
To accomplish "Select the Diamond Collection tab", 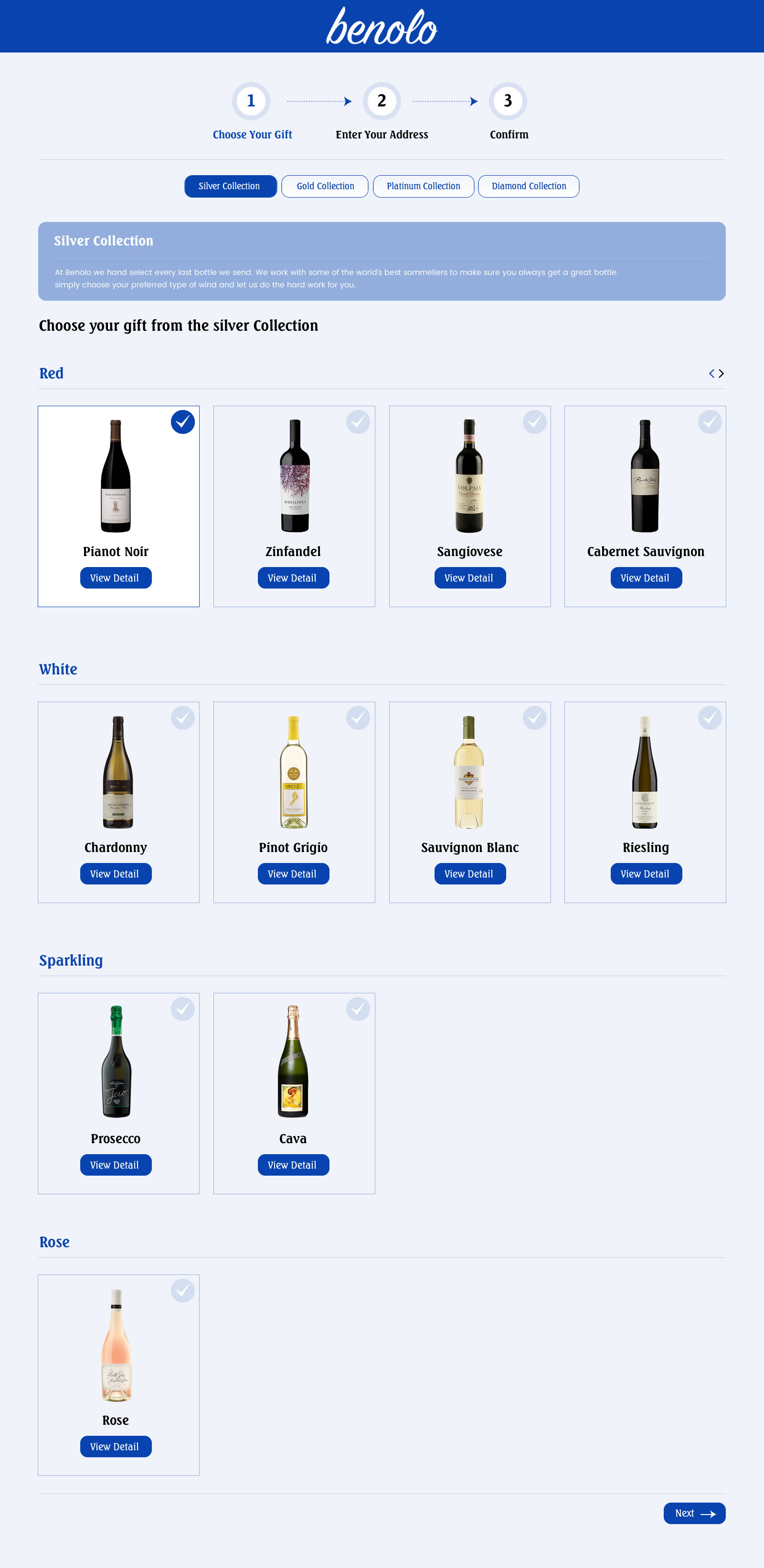I will tap(529, 186).
